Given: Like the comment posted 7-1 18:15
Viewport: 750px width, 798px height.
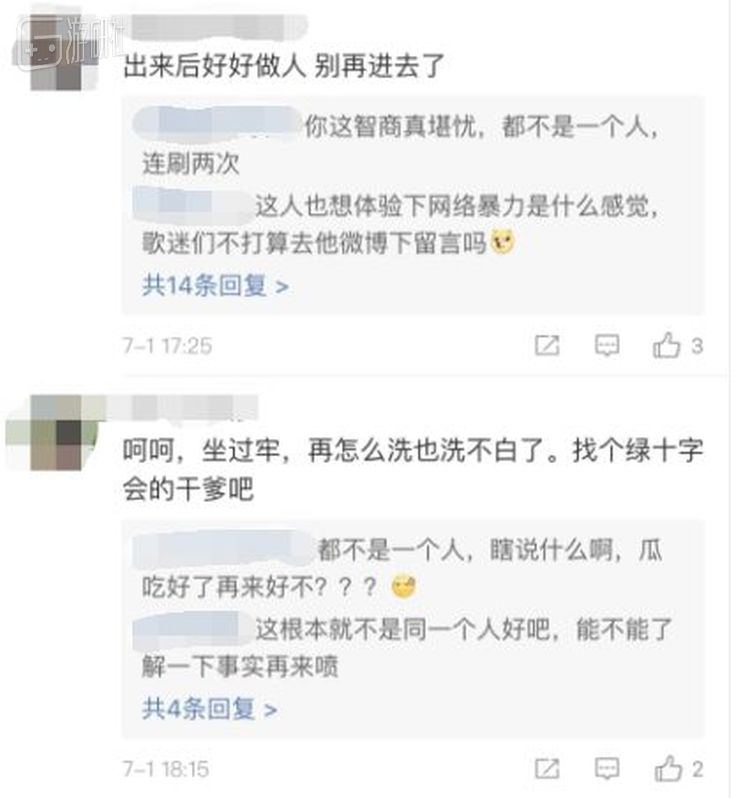Looking at the screenshot, I should (x=667, y=769).
